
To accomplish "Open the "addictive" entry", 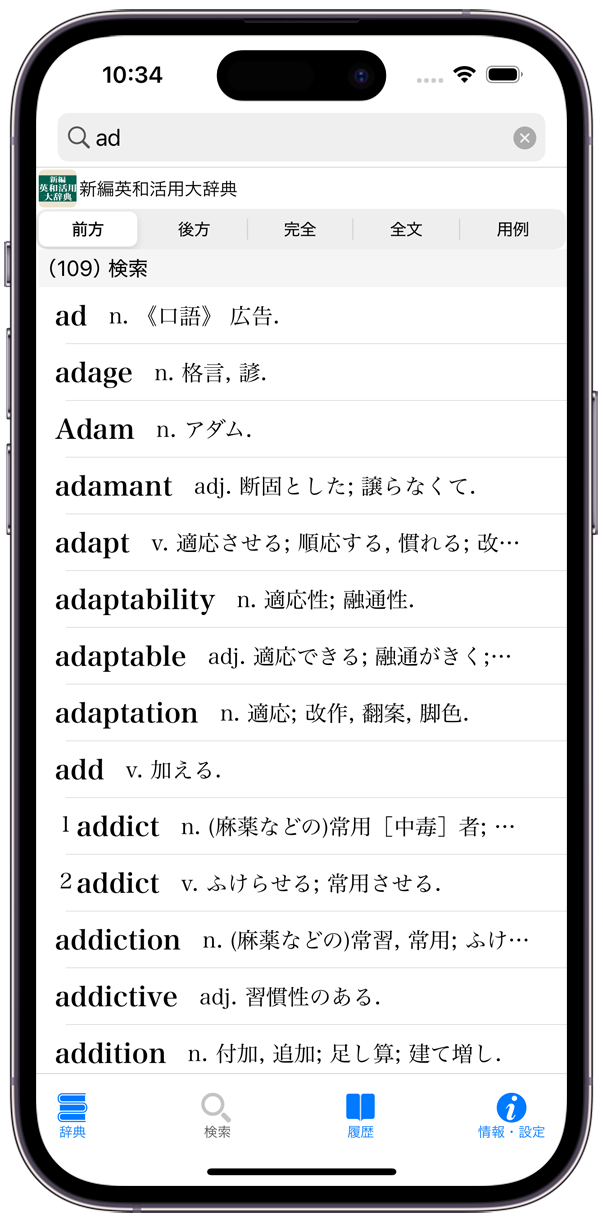I will 300,997.
